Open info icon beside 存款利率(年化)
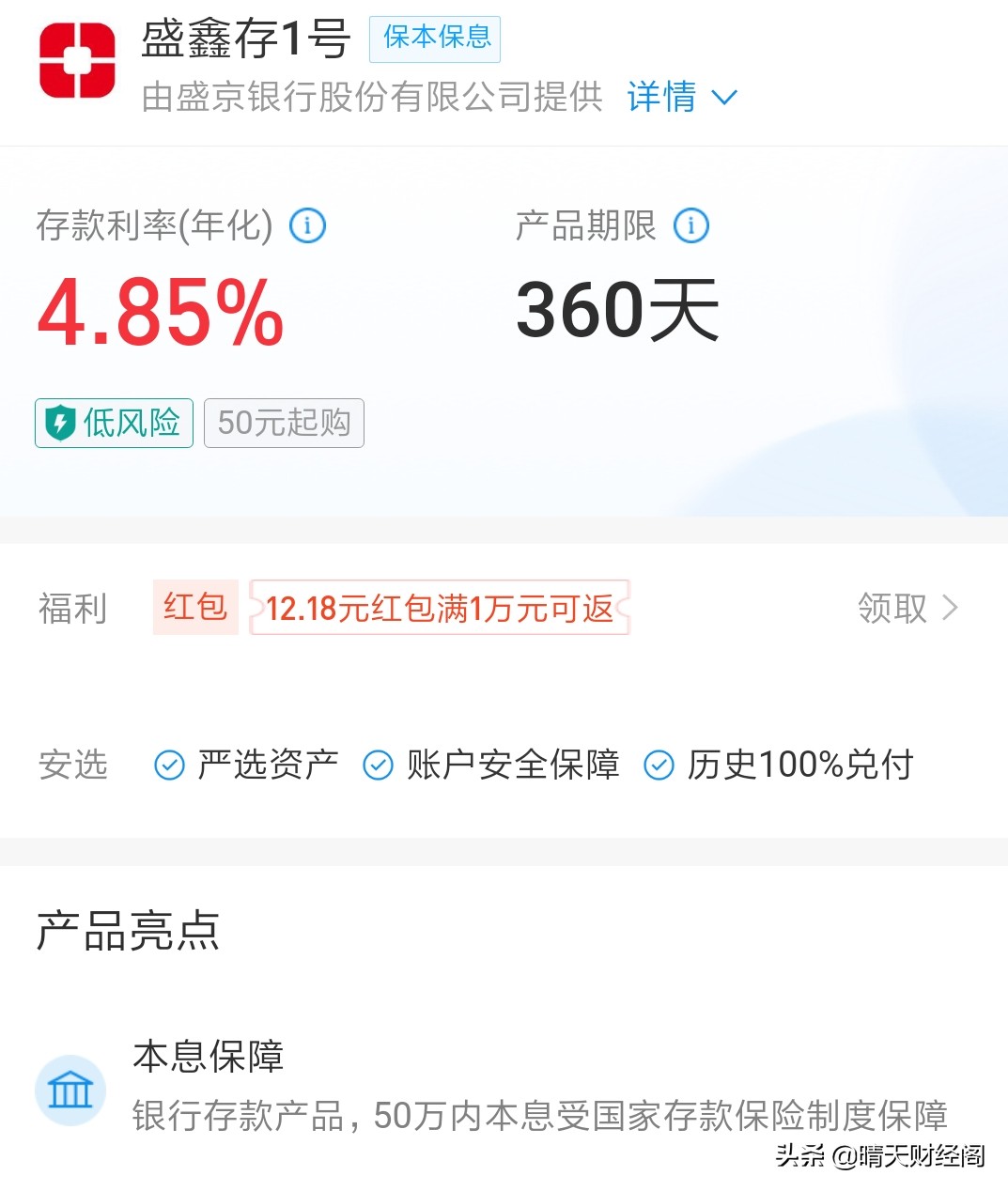 (x=307, y=225)
